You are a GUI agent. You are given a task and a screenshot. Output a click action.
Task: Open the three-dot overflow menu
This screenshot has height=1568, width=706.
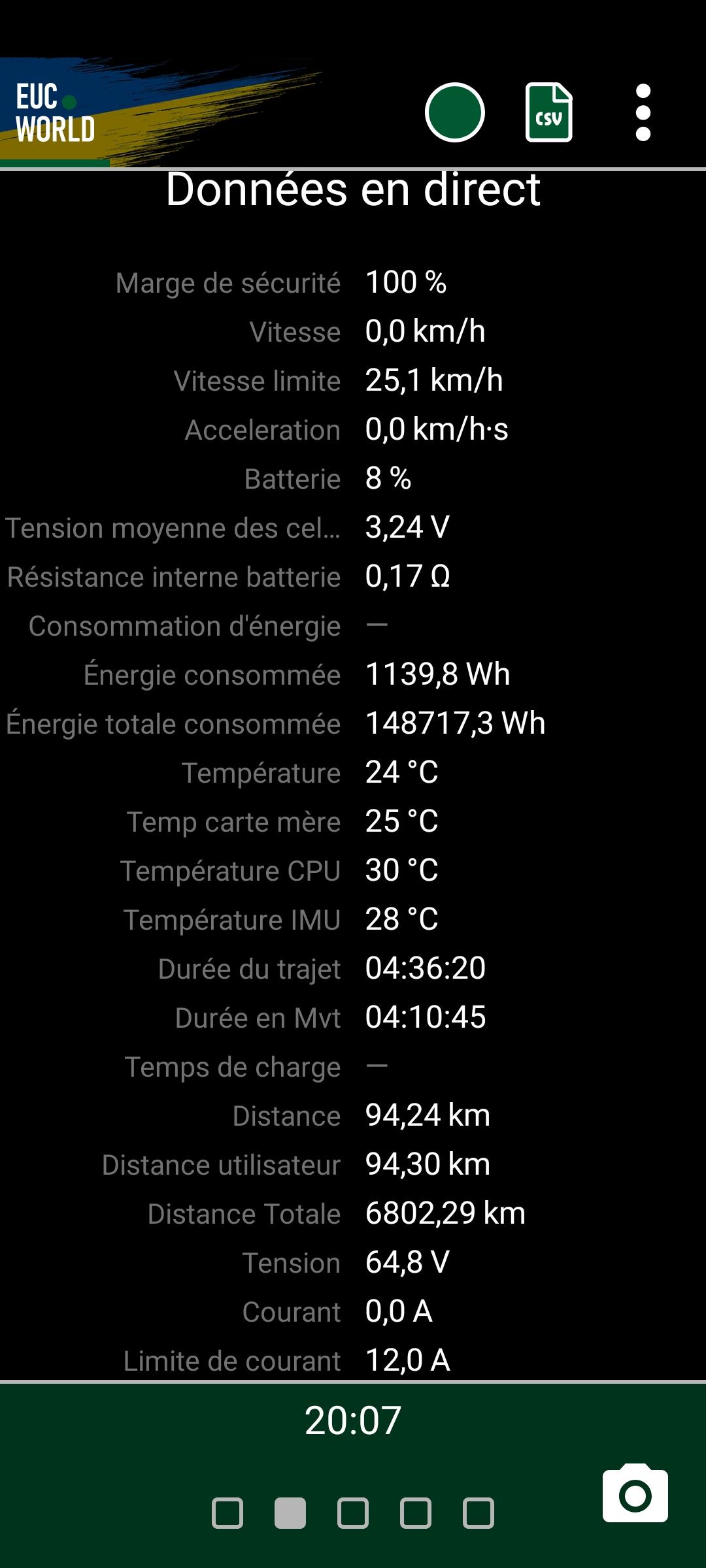click(x=643, y=112)
